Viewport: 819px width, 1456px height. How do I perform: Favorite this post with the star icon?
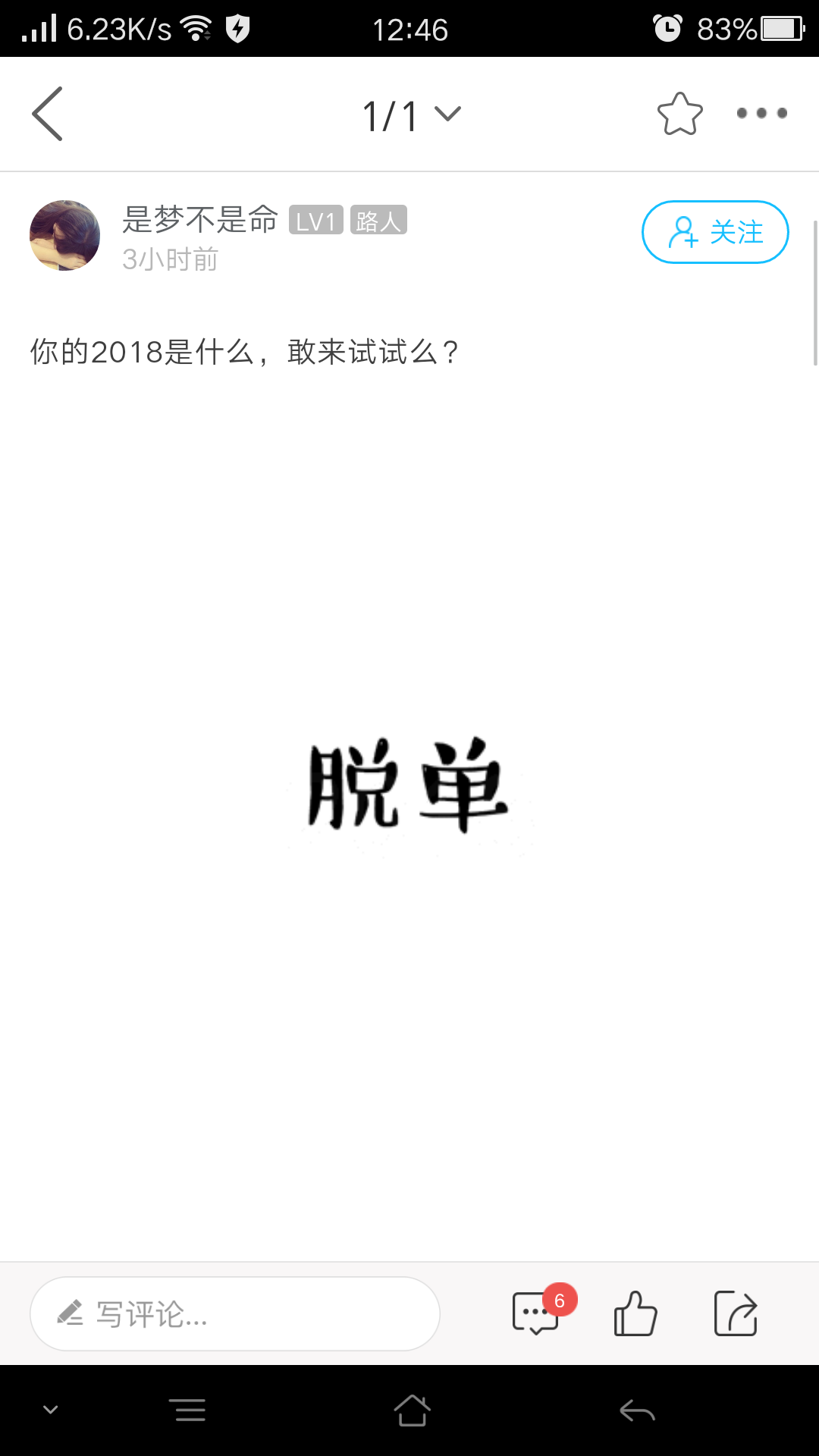pos(679,114)
